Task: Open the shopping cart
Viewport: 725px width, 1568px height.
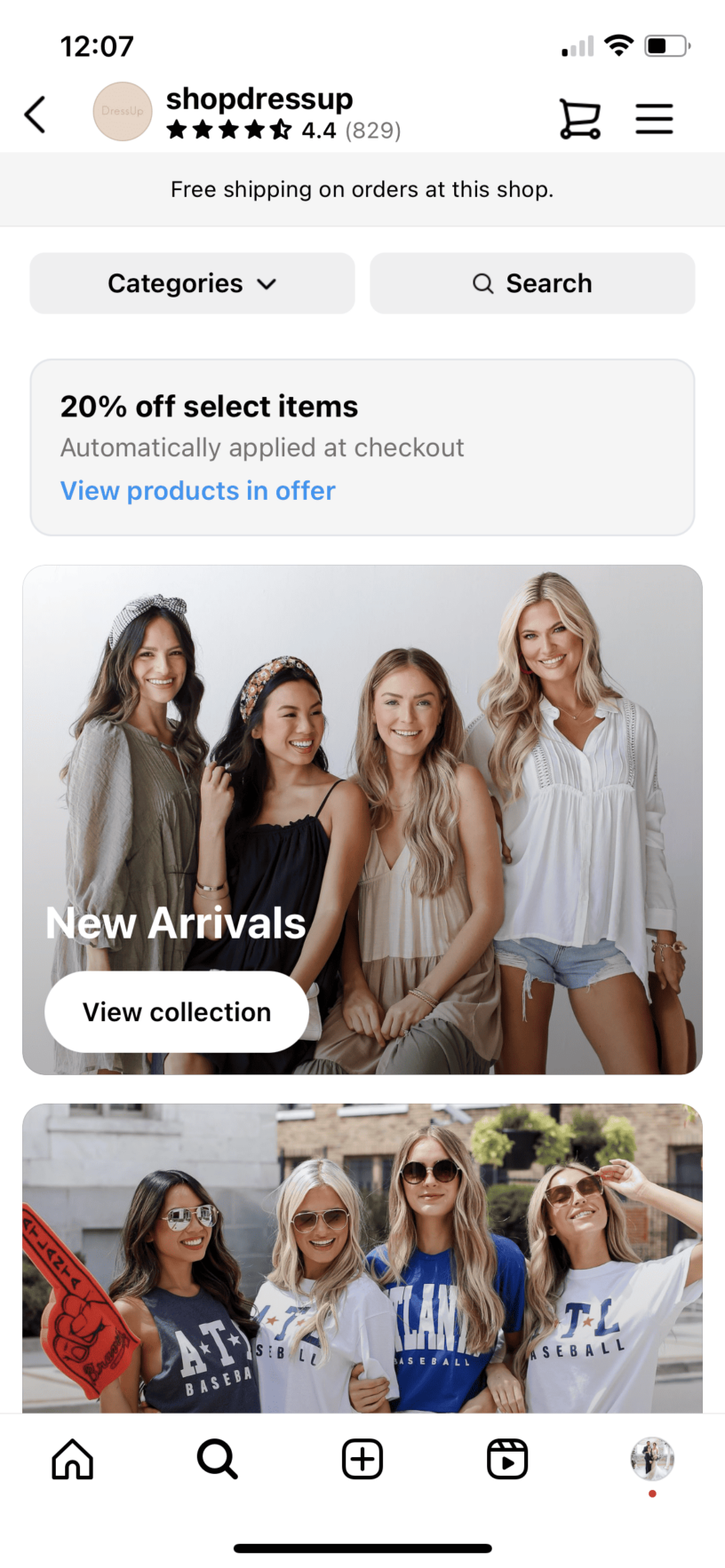Action: (579, 118)
